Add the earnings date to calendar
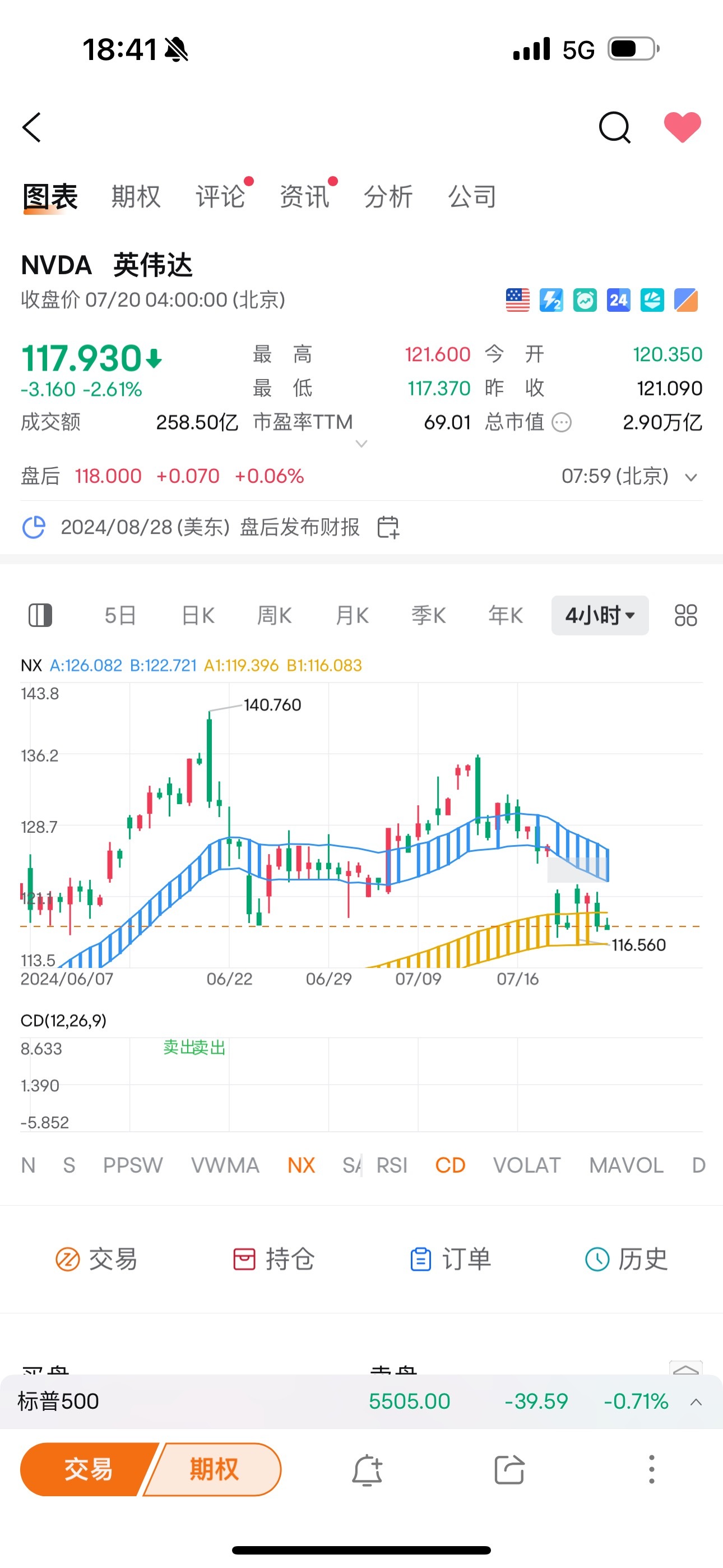This screenshot has width=723, height=1568. click(388, 527)
